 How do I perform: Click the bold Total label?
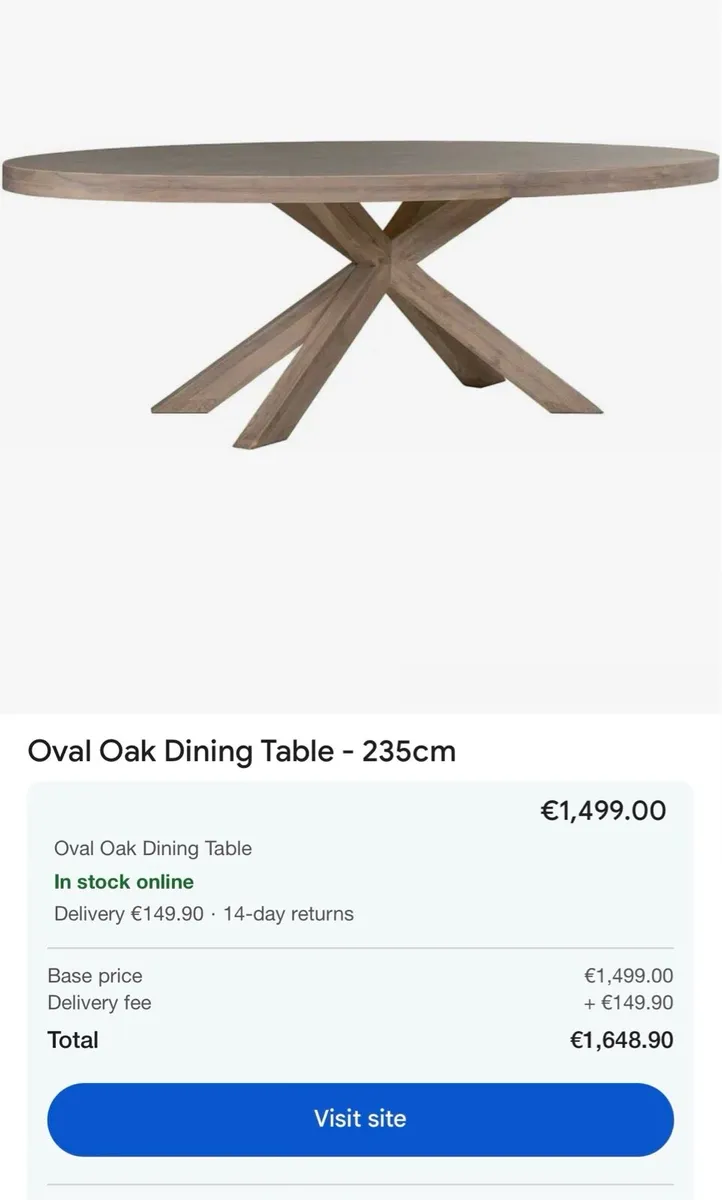tap(71, 1040)
